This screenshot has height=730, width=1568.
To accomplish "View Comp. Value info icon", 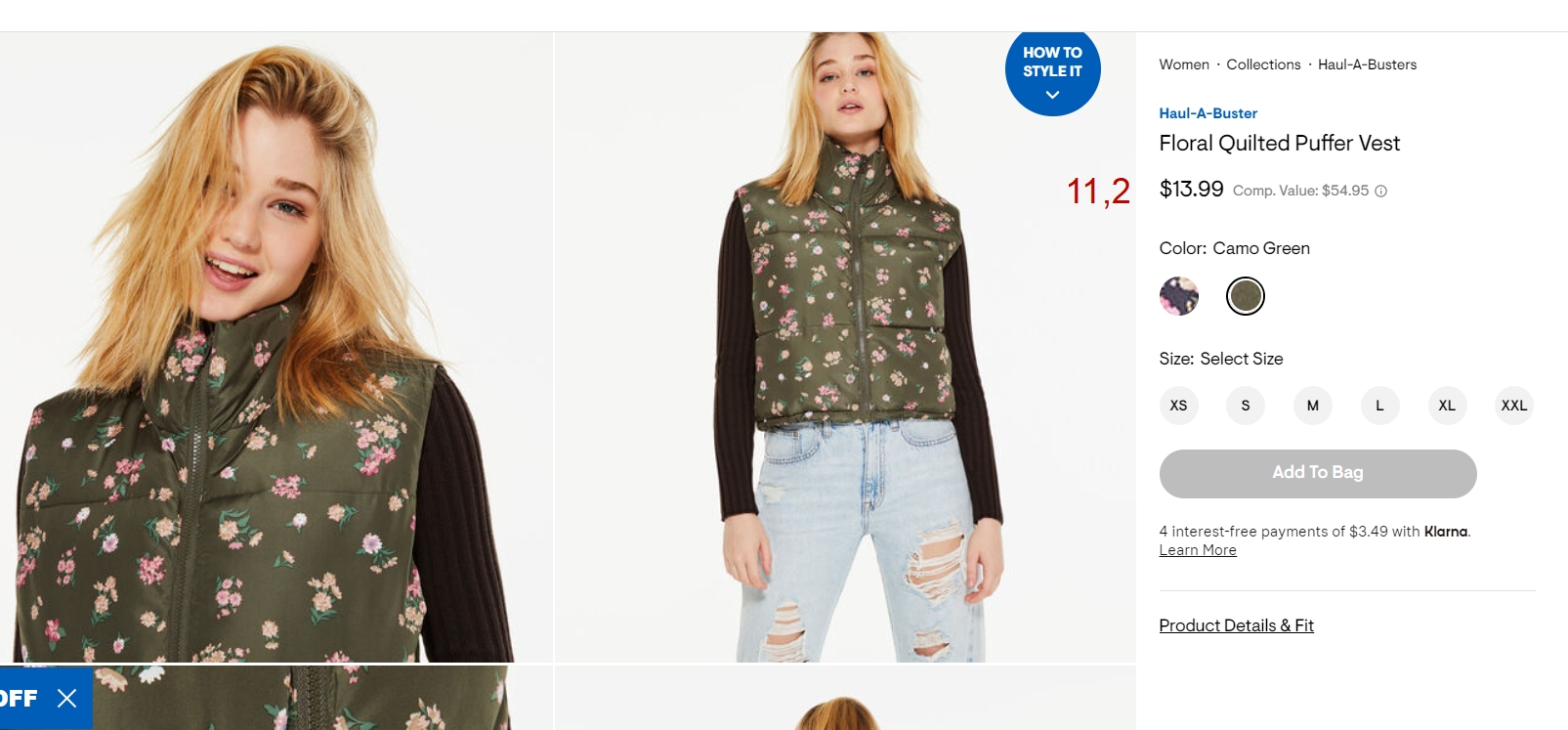I will (x=1380, y=192).
